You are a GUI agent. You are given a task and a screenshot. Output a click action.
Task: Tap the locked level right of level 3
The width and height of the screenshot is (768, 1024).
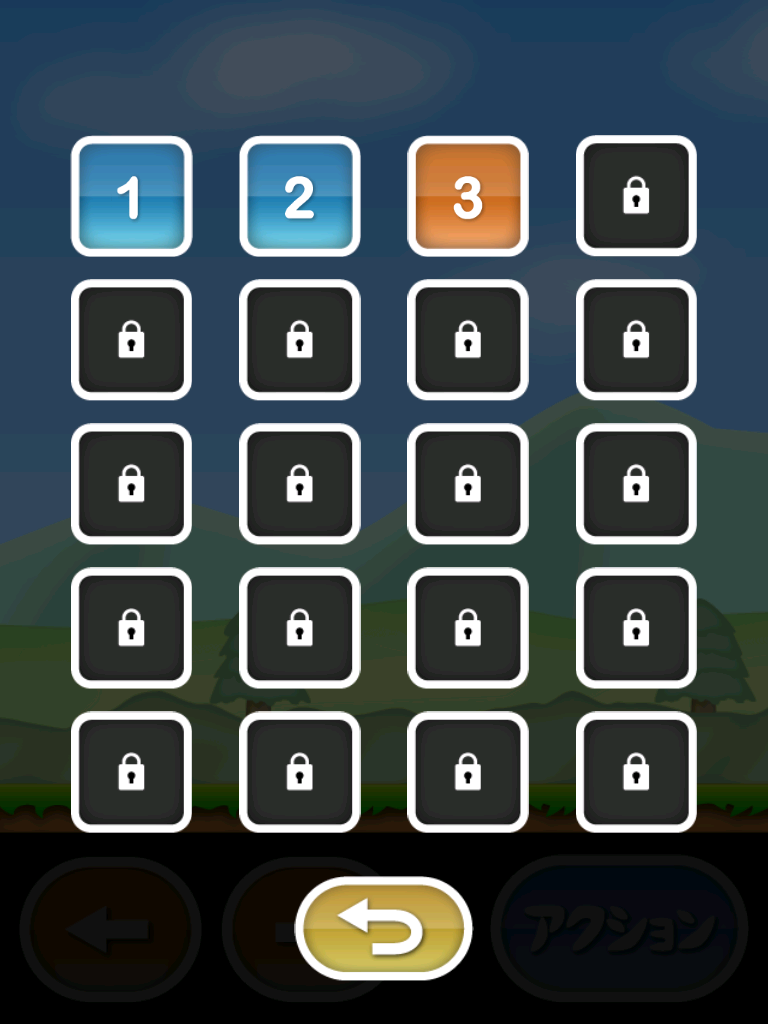point(635,196)
